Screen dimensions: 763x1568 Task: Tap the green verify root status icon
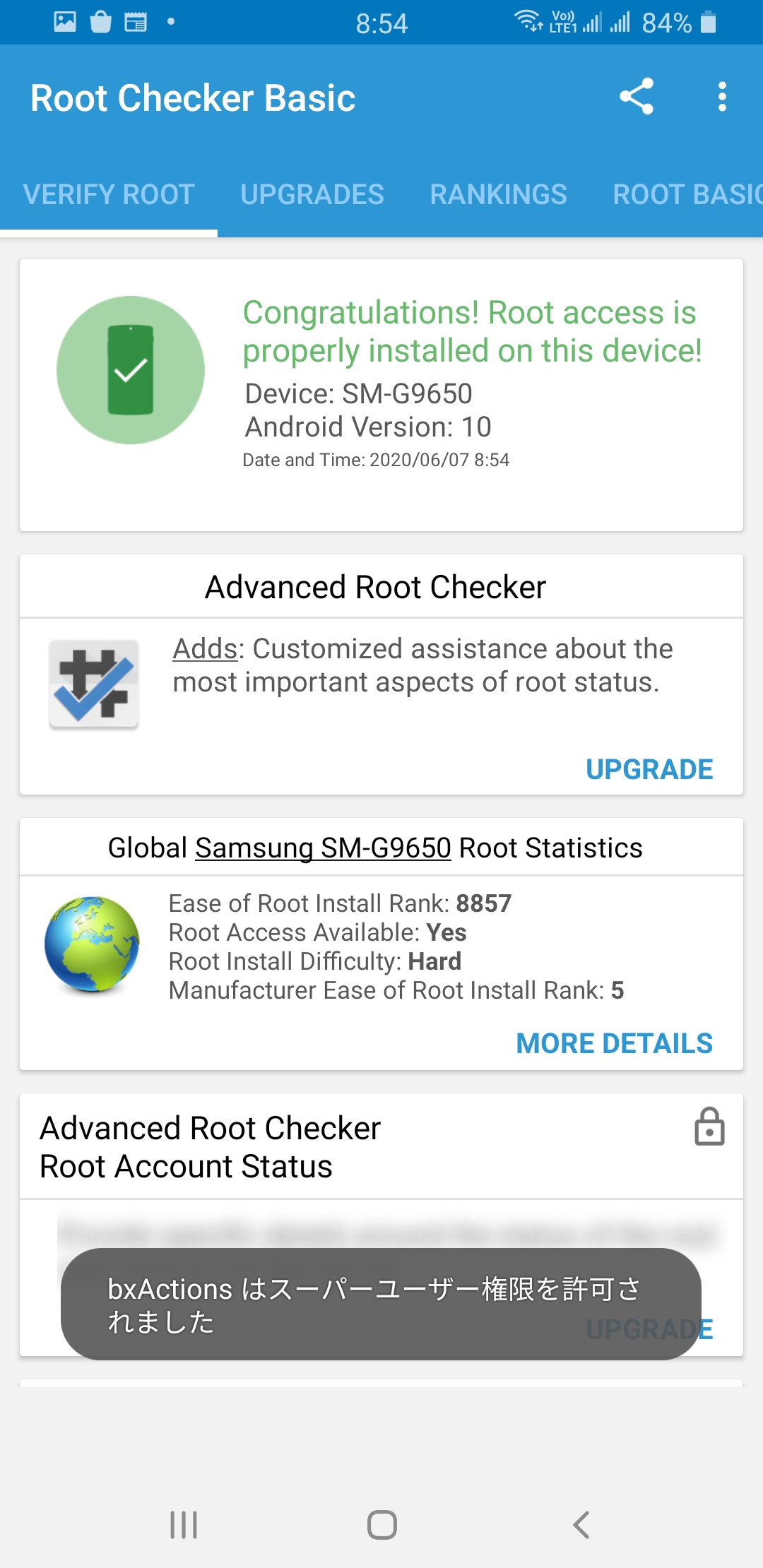point(131,370)
